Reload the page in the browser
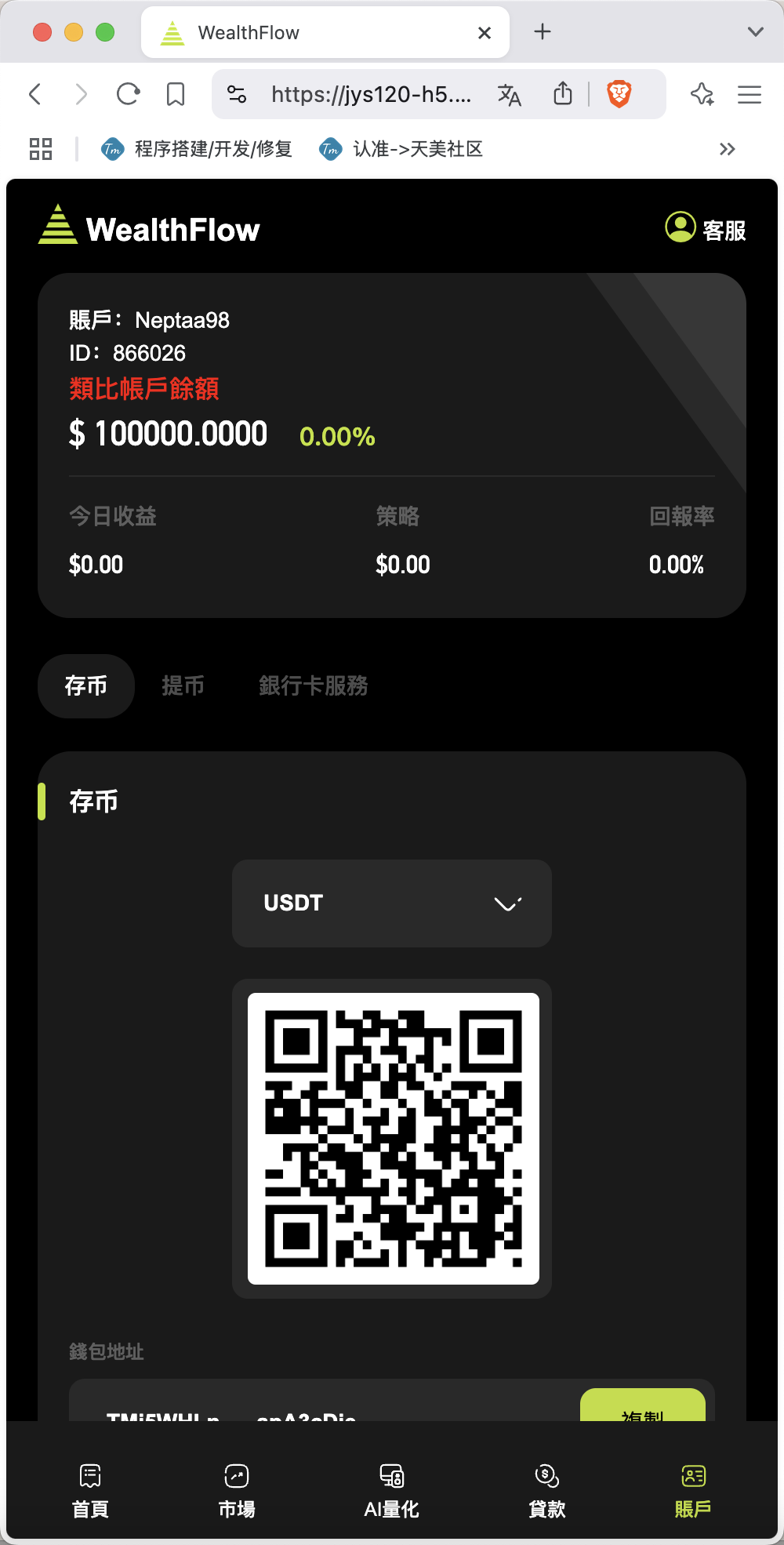 (x=128, y=95)
